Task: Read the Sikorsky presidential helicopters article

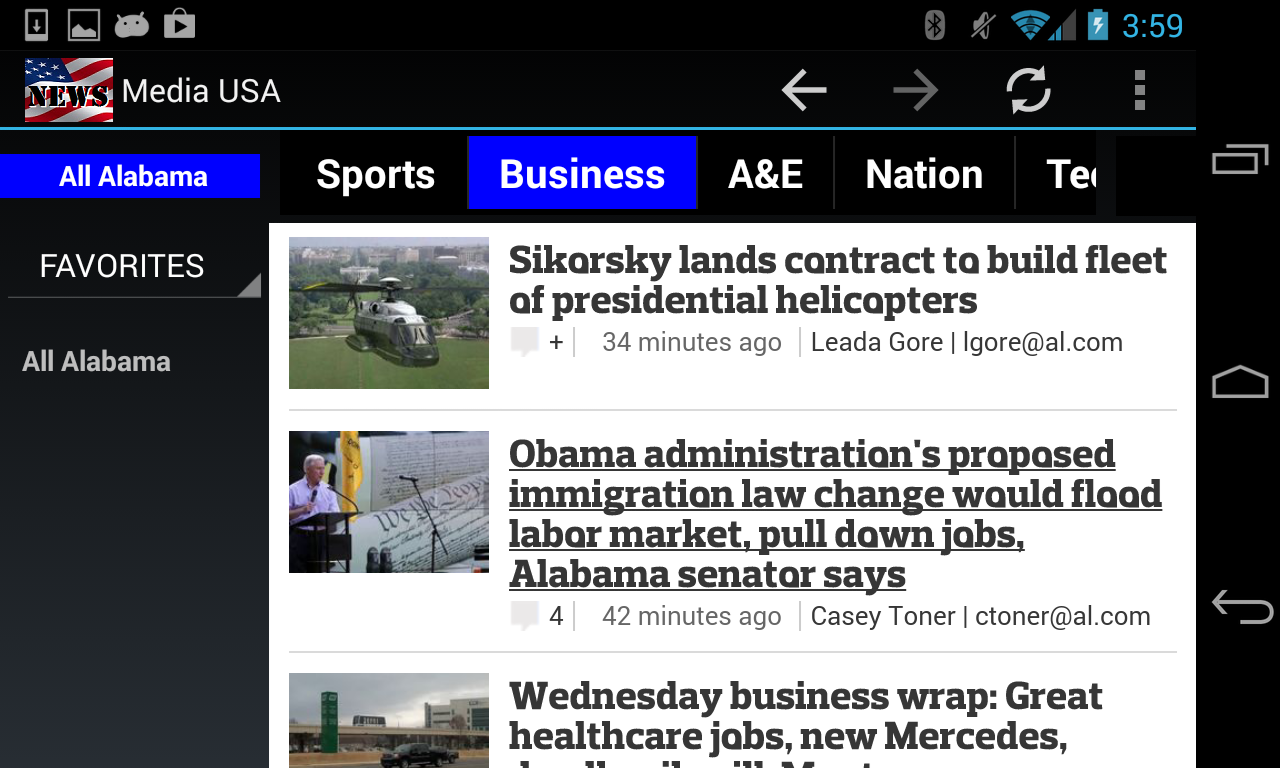Action: tap(836, 280)
